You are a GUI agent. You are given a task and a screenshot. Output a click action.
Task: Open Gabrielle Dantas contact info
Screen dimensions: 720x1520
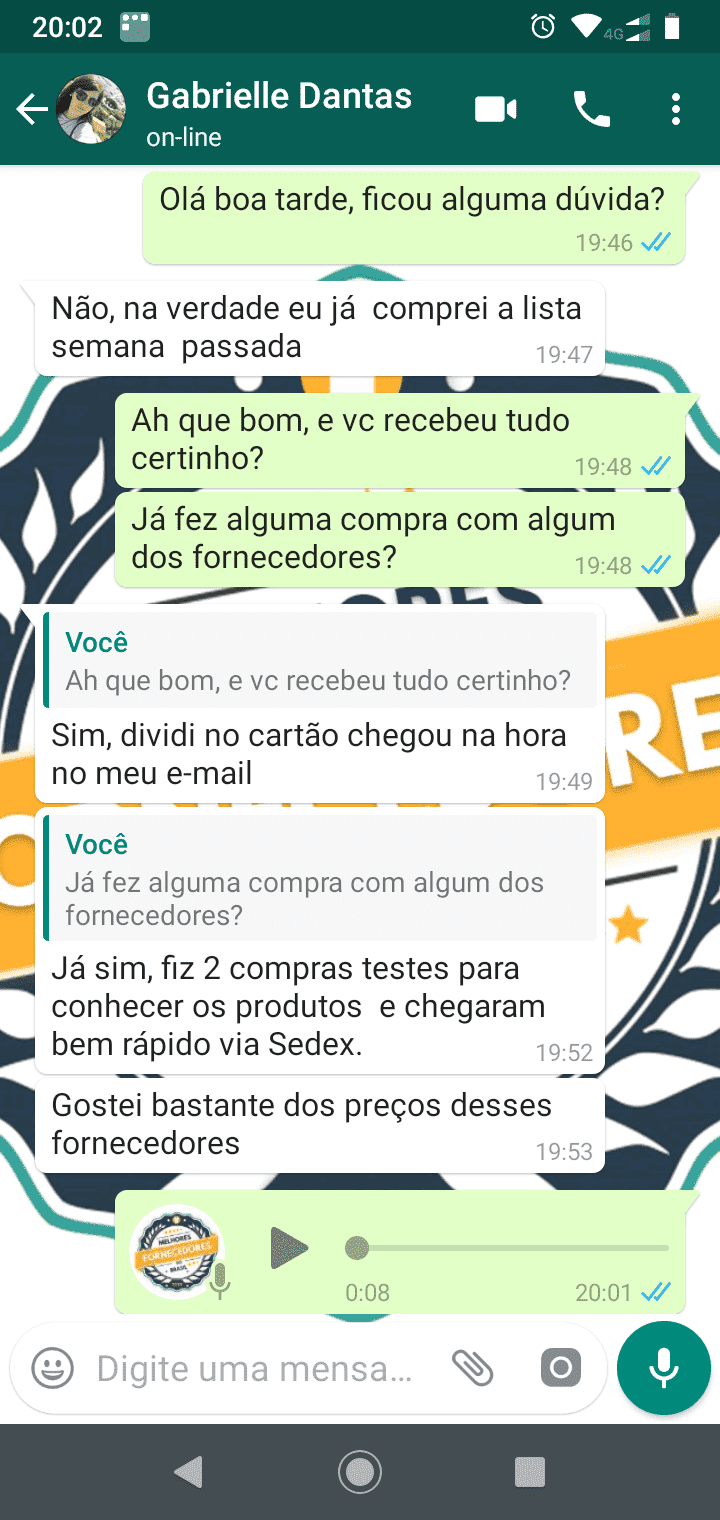(280, 110)
